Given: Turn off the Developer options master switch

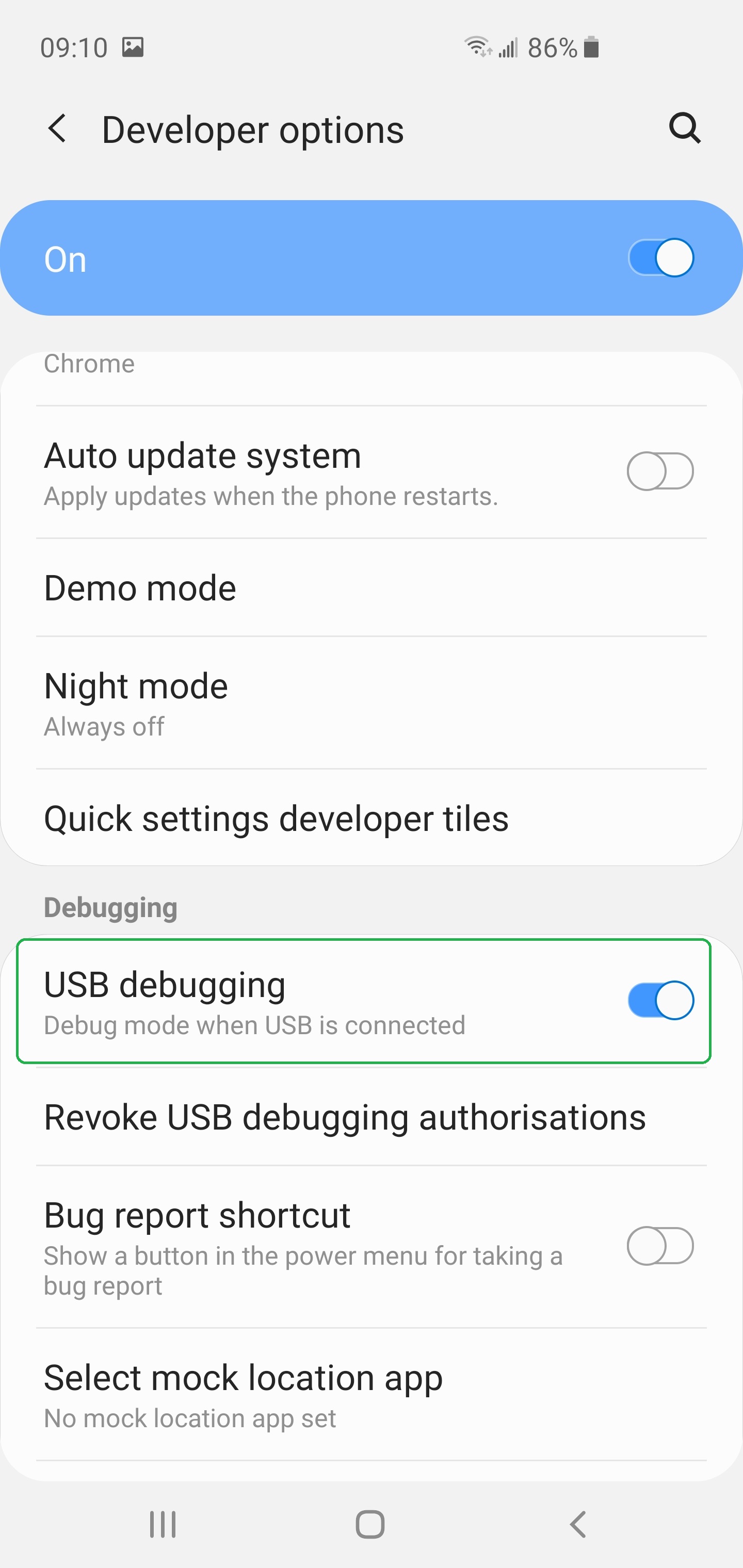Looking at the screenshot, I should (660, 257).
